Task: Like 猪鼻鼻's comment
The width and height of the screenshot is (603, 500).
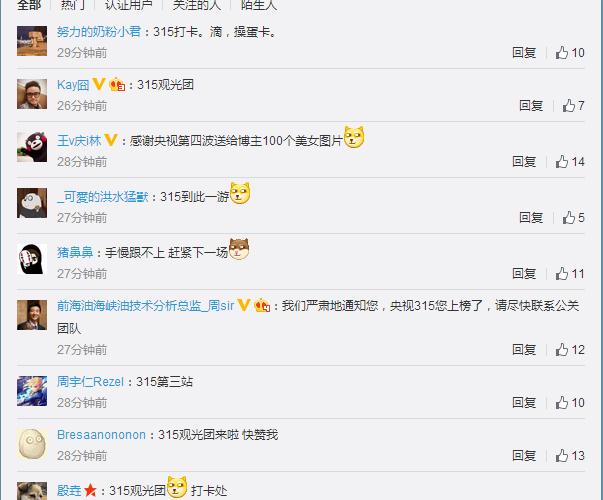Action: pyautogui.click(x=570, y=273)
